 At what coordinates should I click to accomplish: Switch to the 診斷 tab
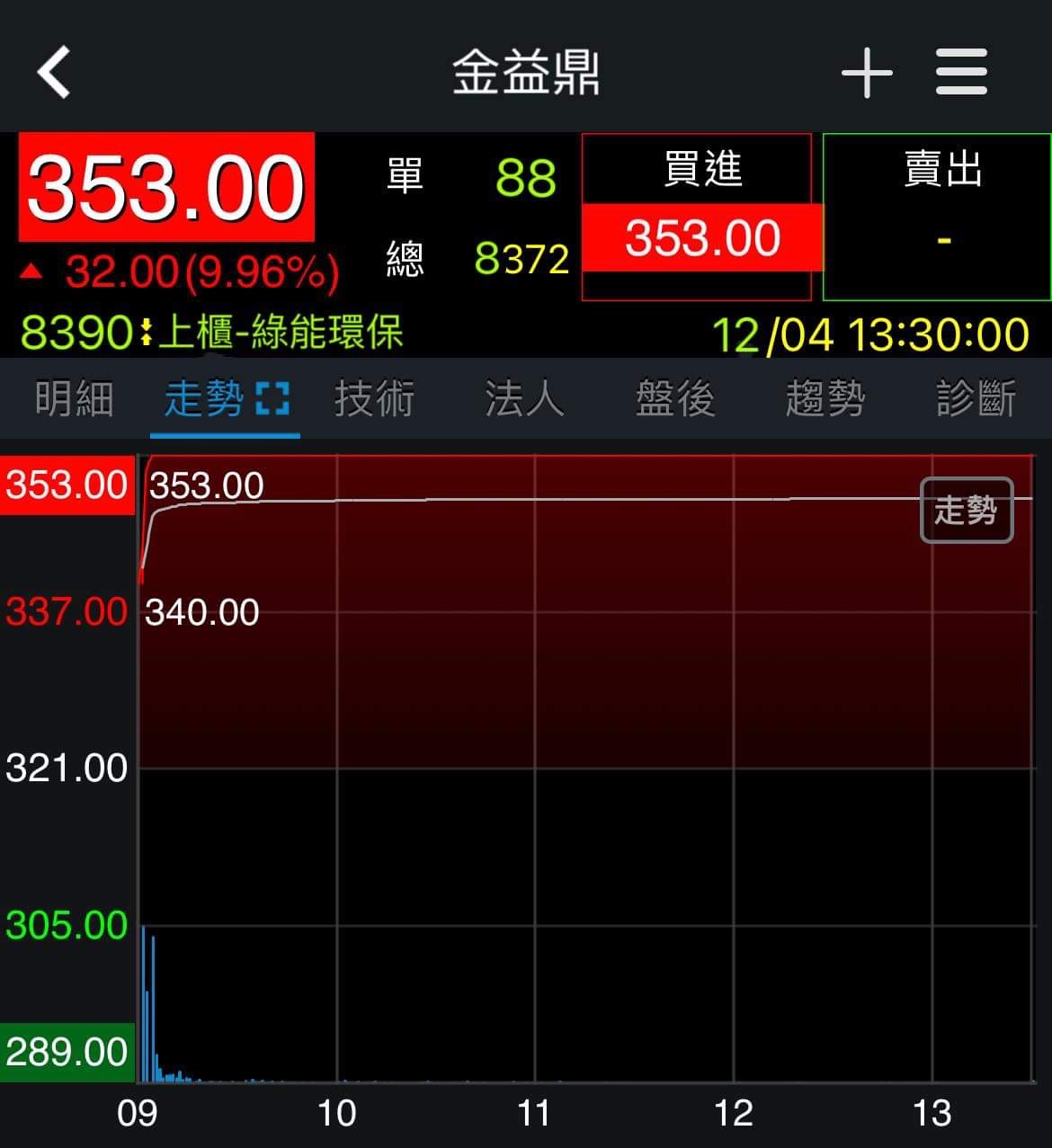pyautogui.click(x=975, y=397)
